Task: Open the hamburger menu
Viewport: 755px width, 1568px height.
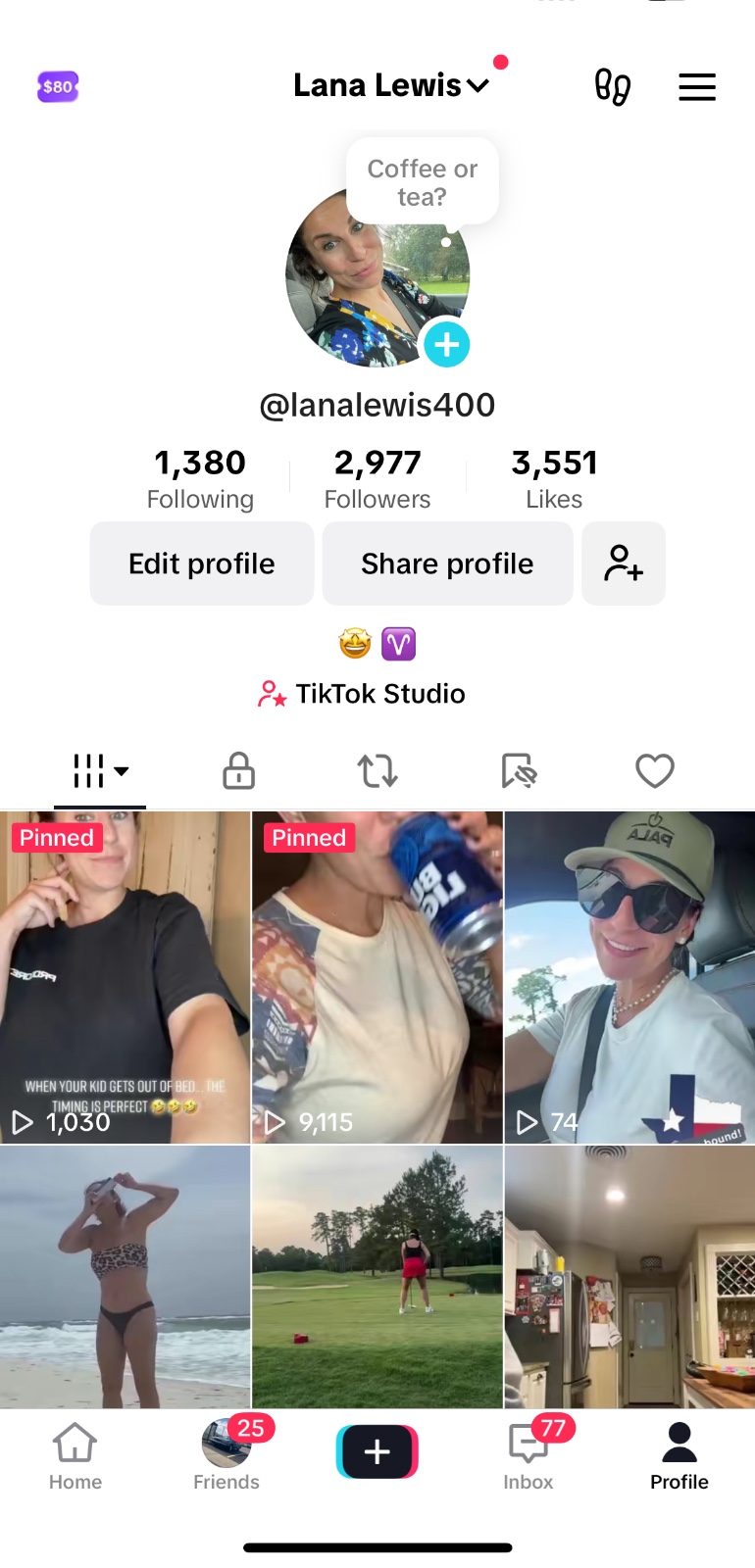Action: click(x=697, y=87)
